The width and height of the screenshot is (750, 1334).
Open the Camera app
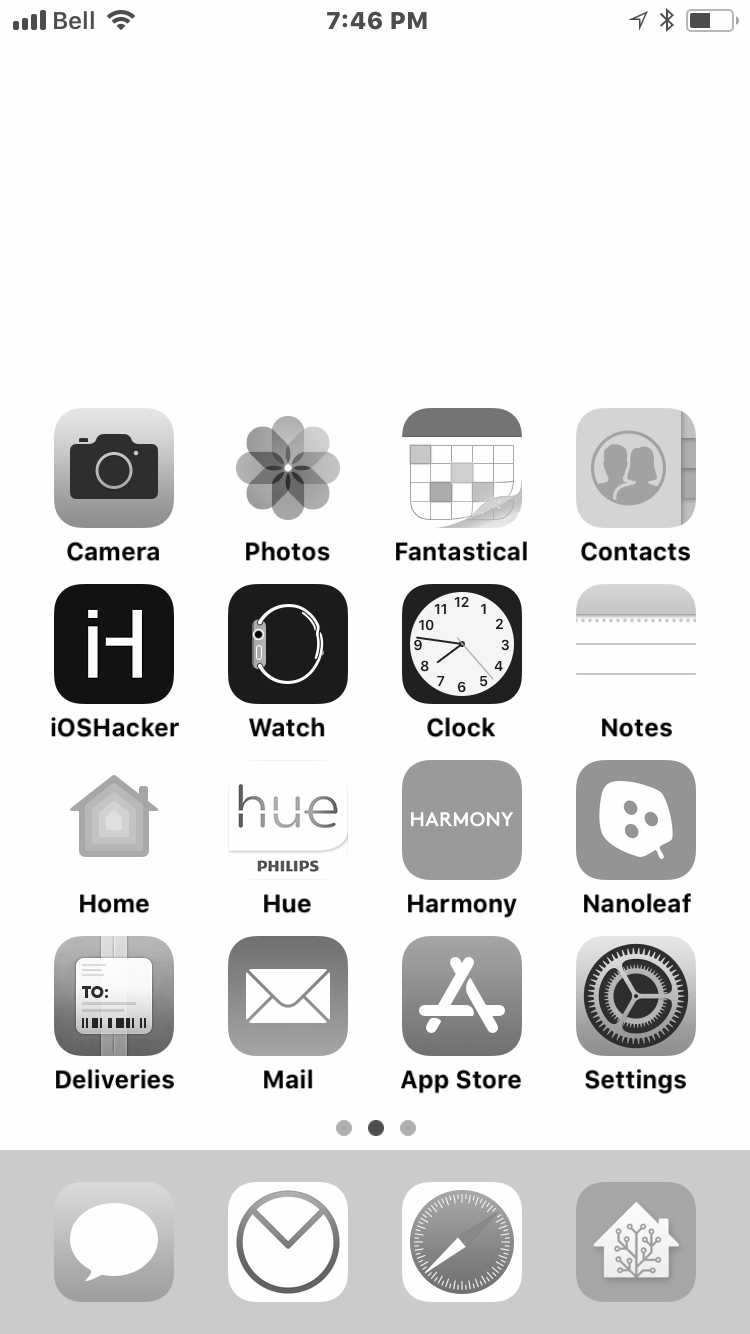tap(114, 468)
